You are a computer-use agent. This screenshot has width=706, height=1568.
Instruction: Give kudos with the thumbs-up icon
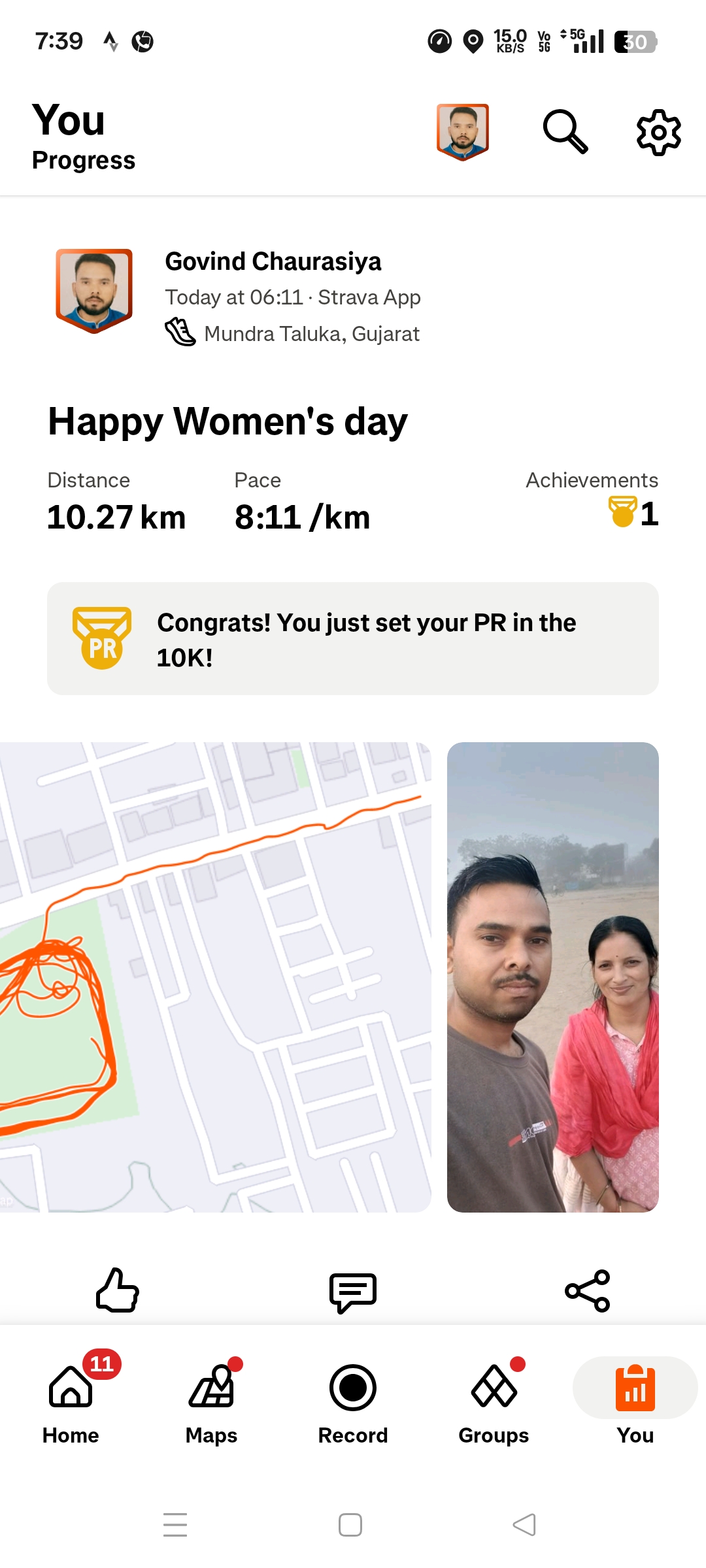pos(118,1290)
